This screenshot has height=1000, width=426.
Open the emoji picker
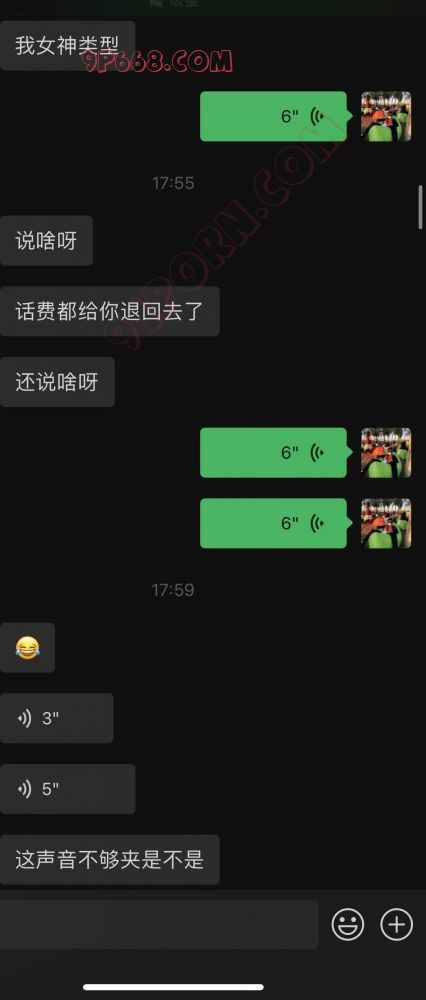pyautogui.click(x=348, y=924)
